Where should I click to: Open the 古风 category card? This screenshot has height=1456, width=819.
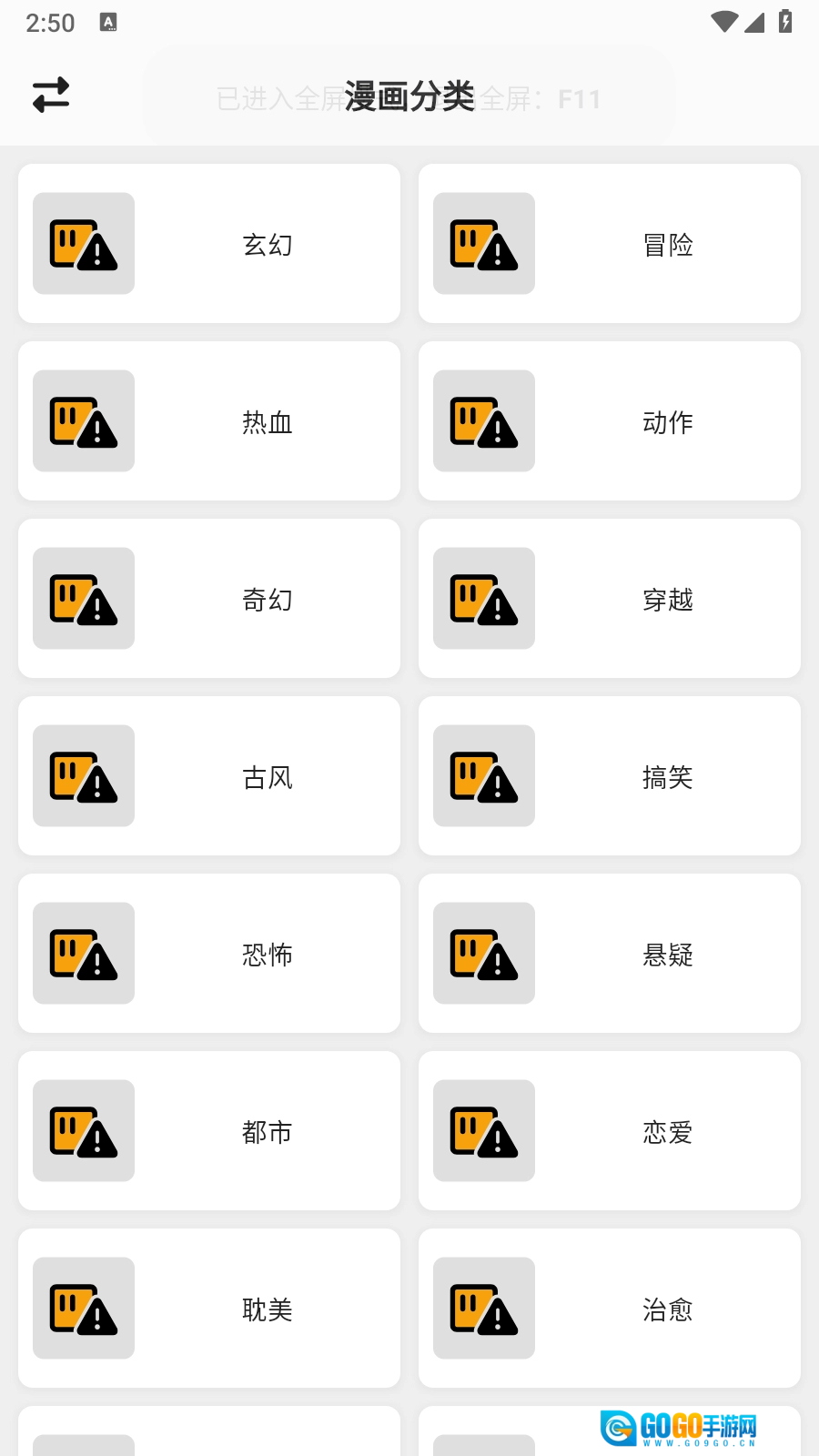pyautogui.click(x=209, y=776)
